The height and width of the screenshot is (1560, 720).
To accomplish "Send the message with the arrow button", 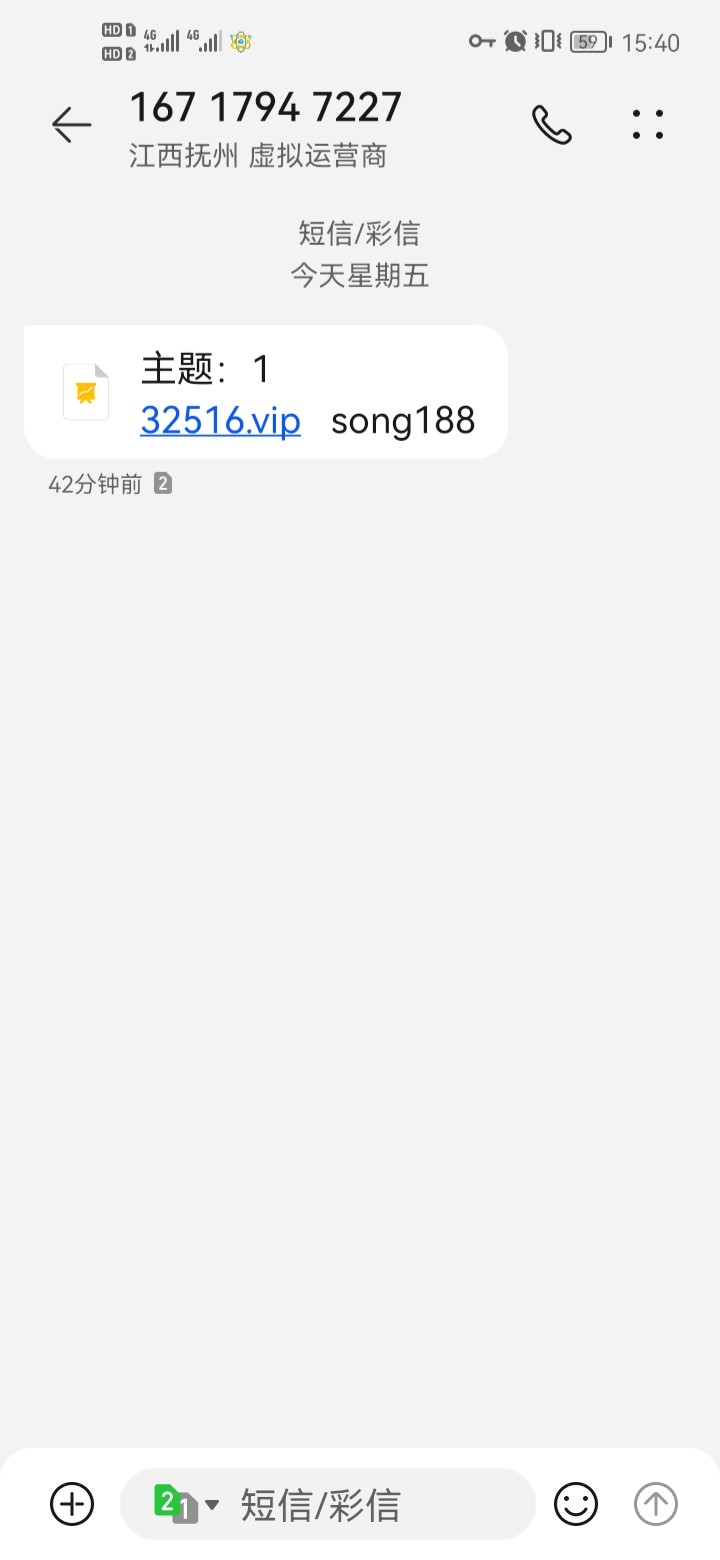I will pos(656,1503).
